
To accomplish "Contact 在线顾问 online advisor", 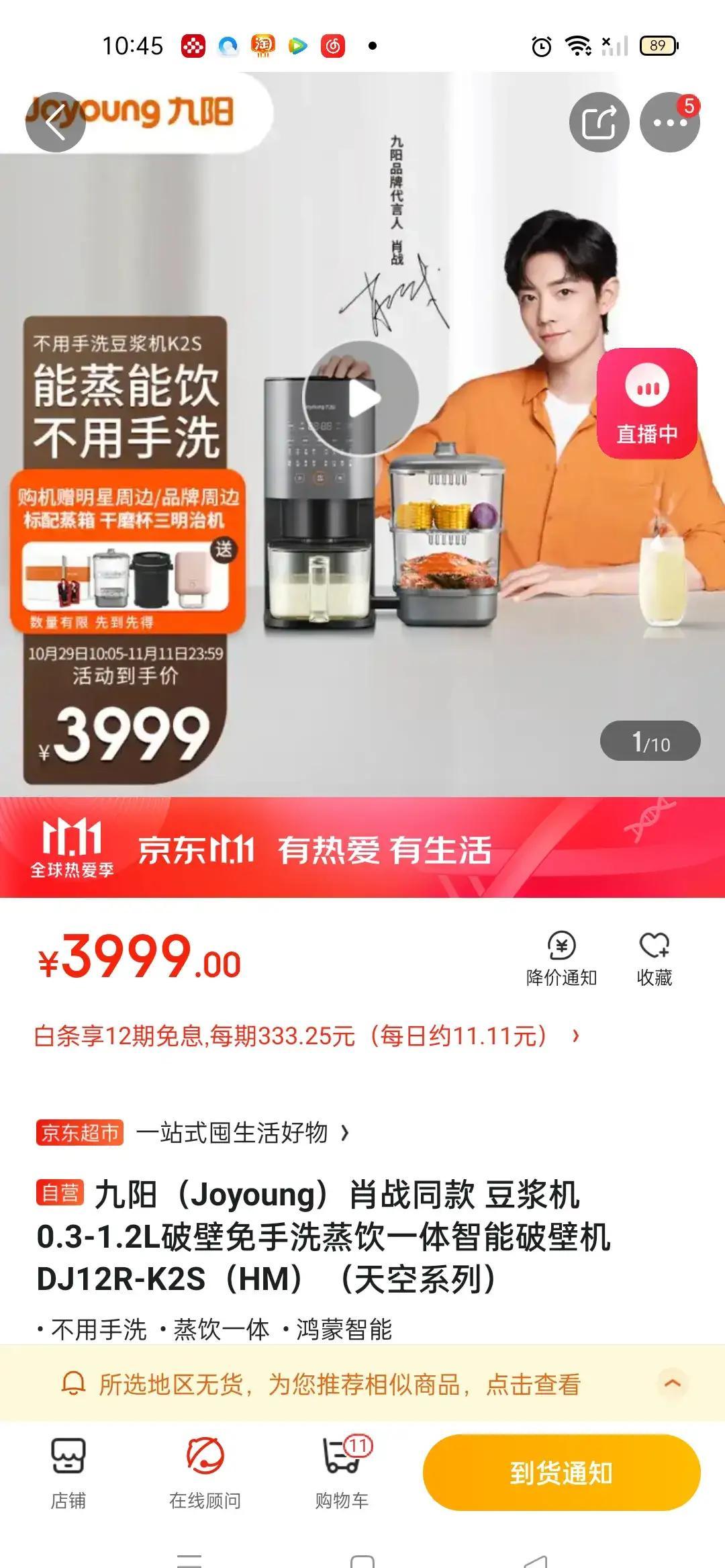I will (205, 1474).
